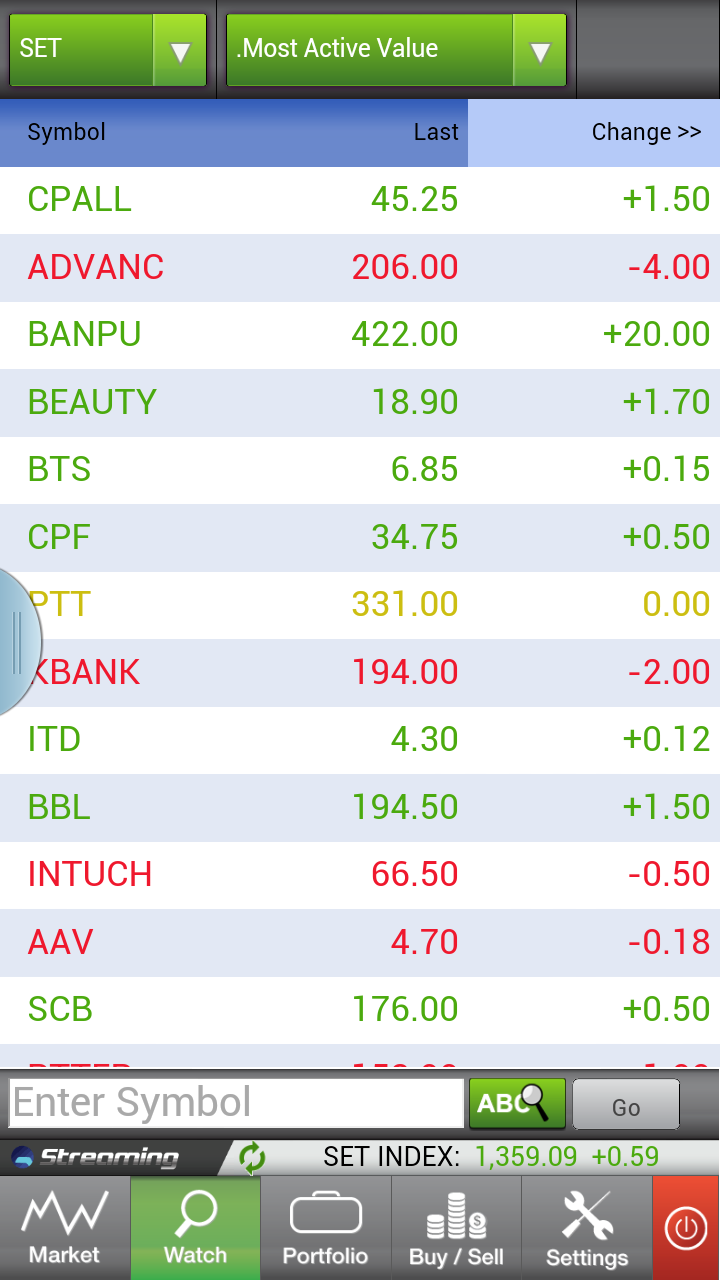Image resolution: width=720 pixels, height=1280 pixels.
Task: Switch to the Portfolio tab
Action: point(325,1228)
